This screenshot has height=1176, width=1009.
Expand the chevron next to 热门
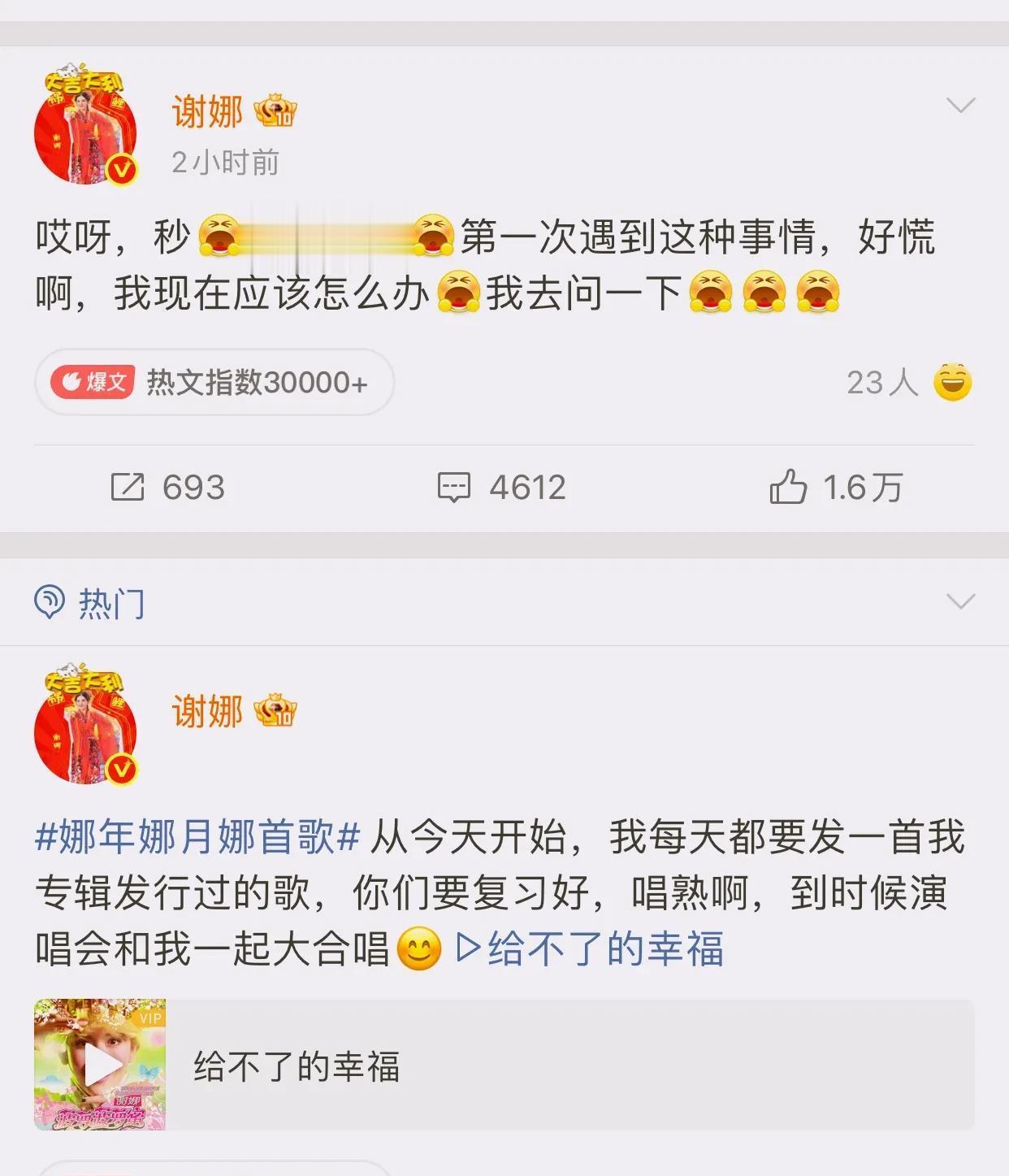(960, 601)
